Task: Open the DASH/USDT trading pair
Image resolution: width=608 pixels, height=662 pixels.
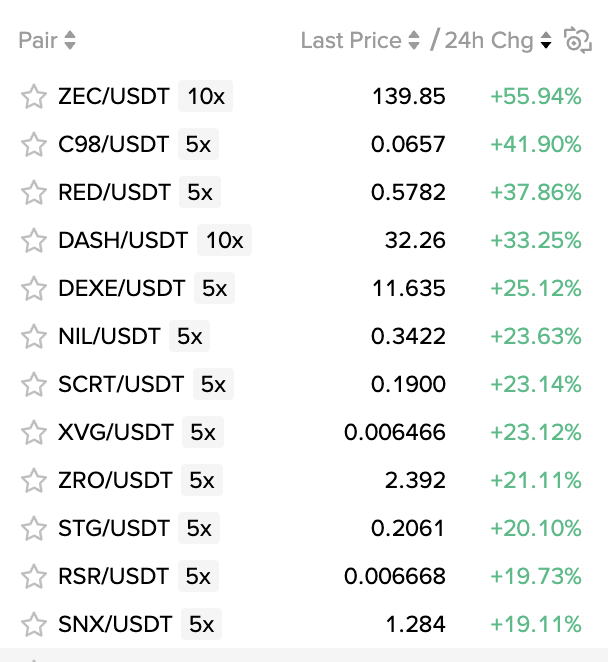Action: pos(123,241)
